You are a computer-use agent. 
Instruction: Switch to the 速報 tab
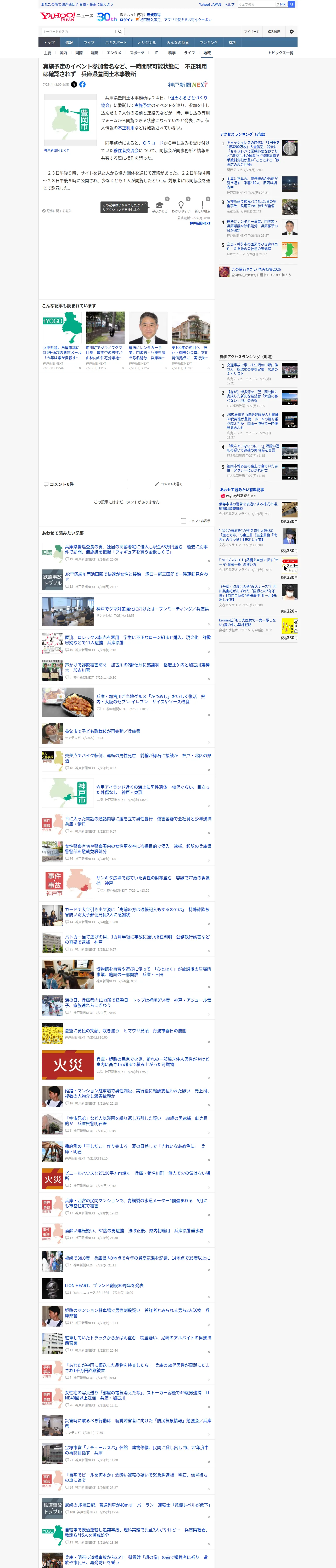point(69,43)
